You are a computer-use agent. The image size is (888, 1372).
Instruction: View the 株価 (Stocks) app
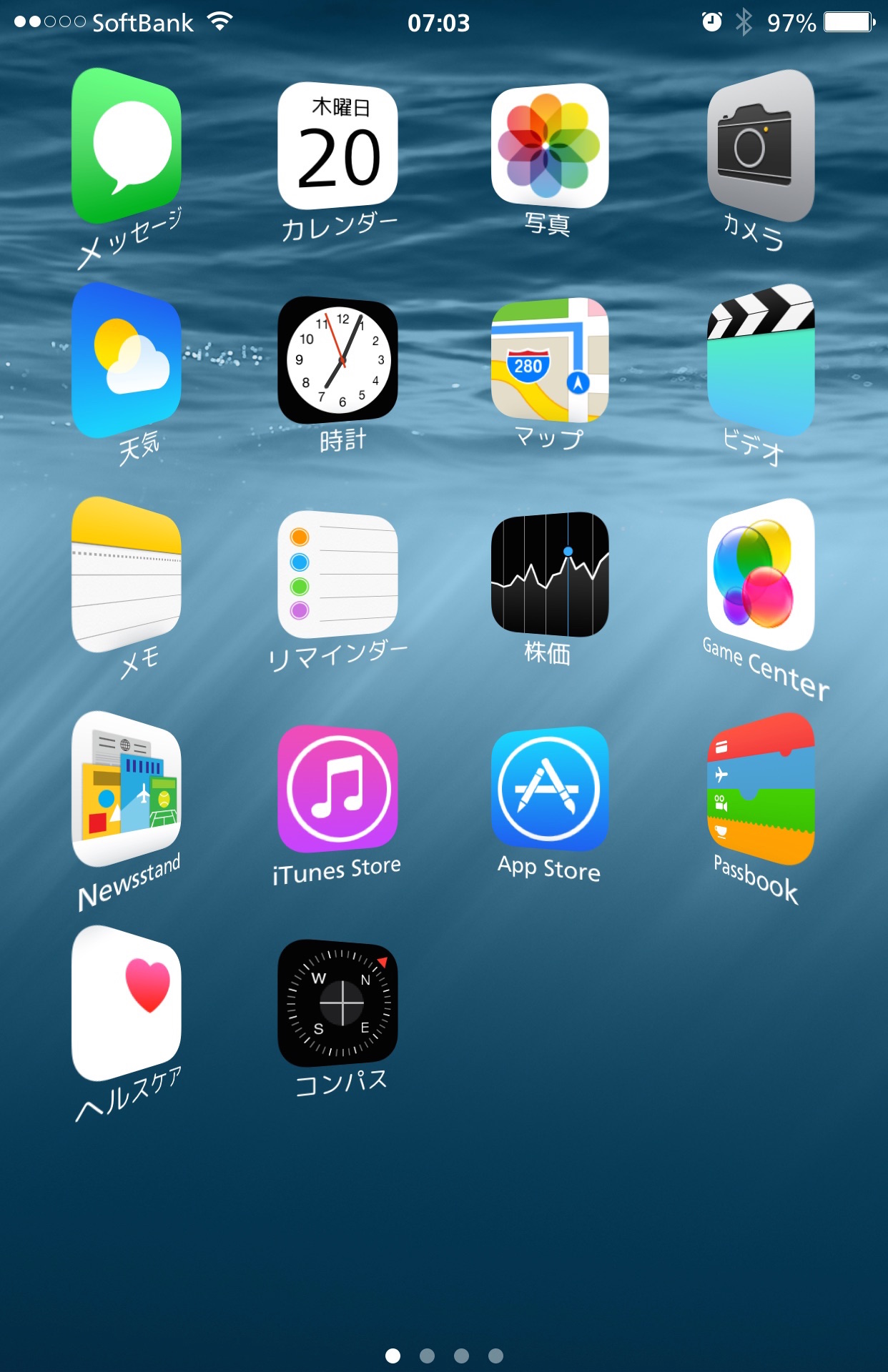pos(549,575)
